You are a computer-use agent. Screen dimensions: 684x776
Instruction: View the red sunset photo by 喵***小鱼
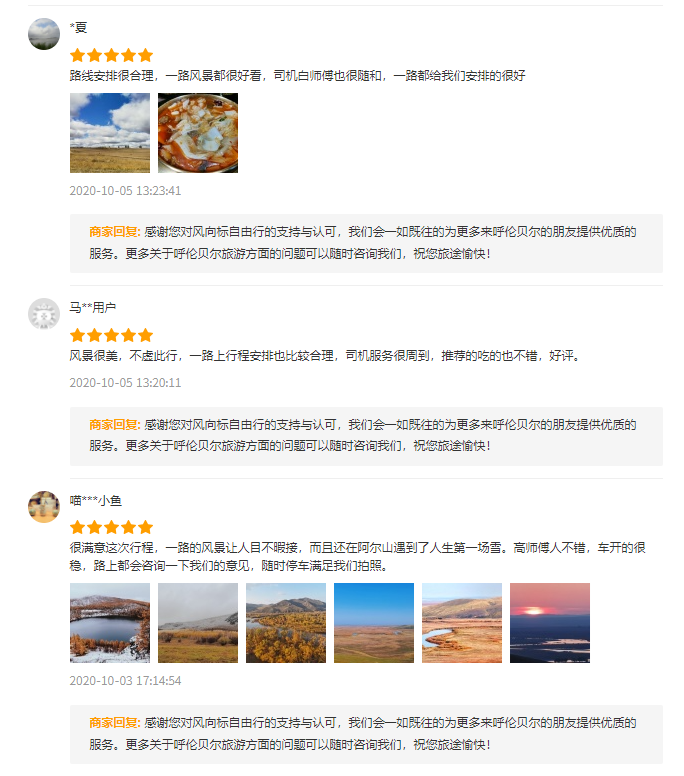tap(550, 623)
